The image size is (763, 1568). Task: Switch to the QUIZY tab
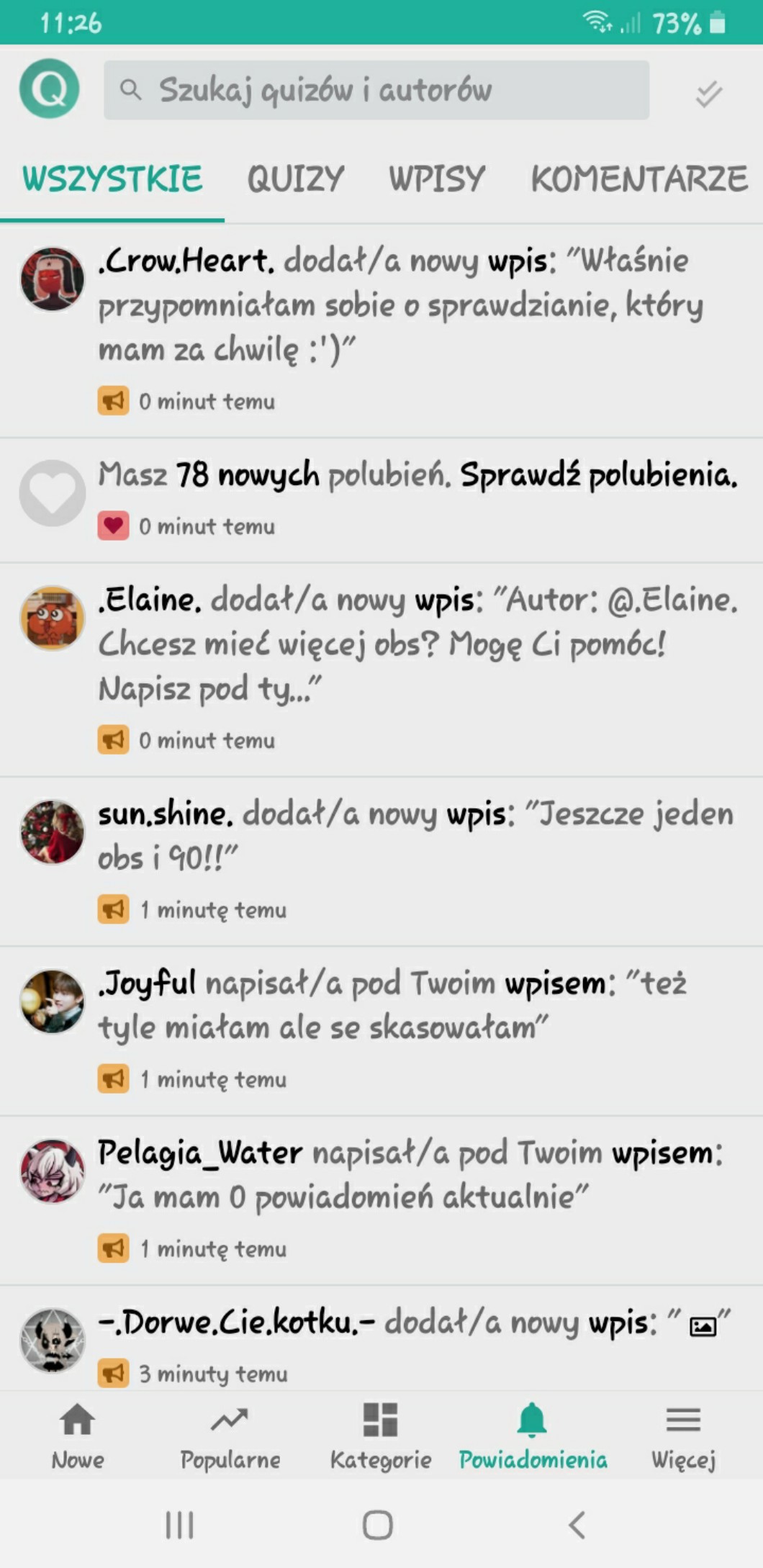[295, 179]
